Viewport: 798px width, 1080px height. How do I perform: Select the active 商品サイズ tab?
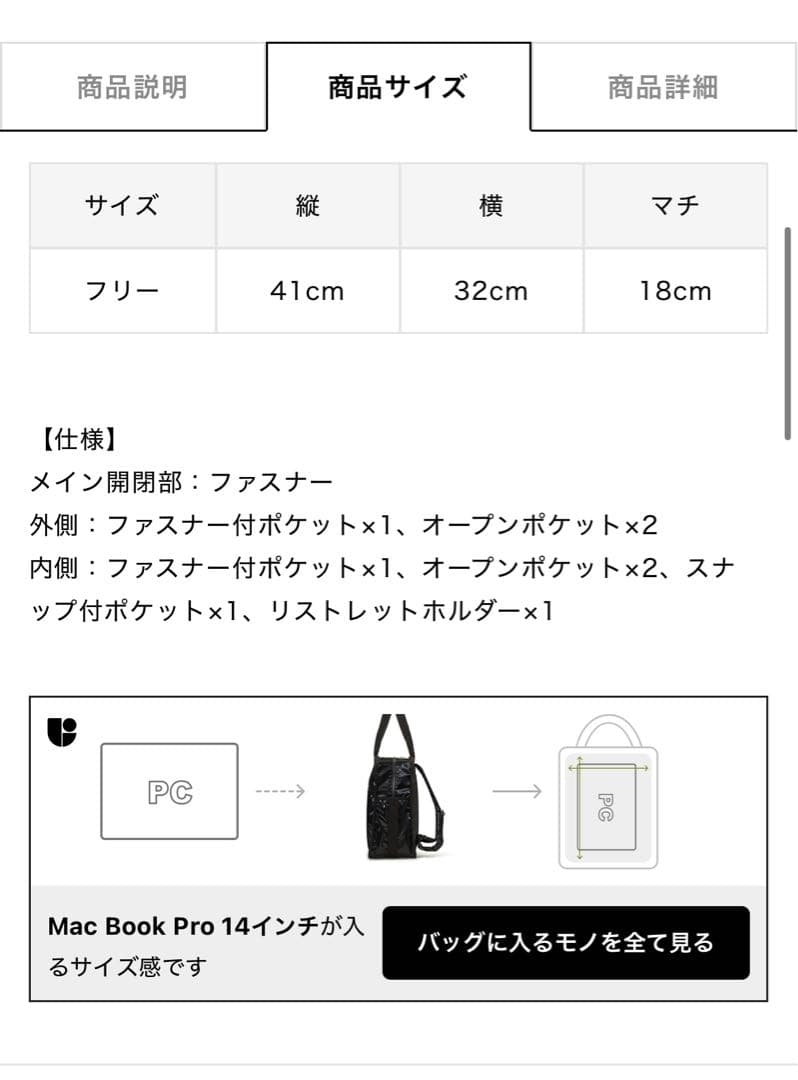pos(397,85)
